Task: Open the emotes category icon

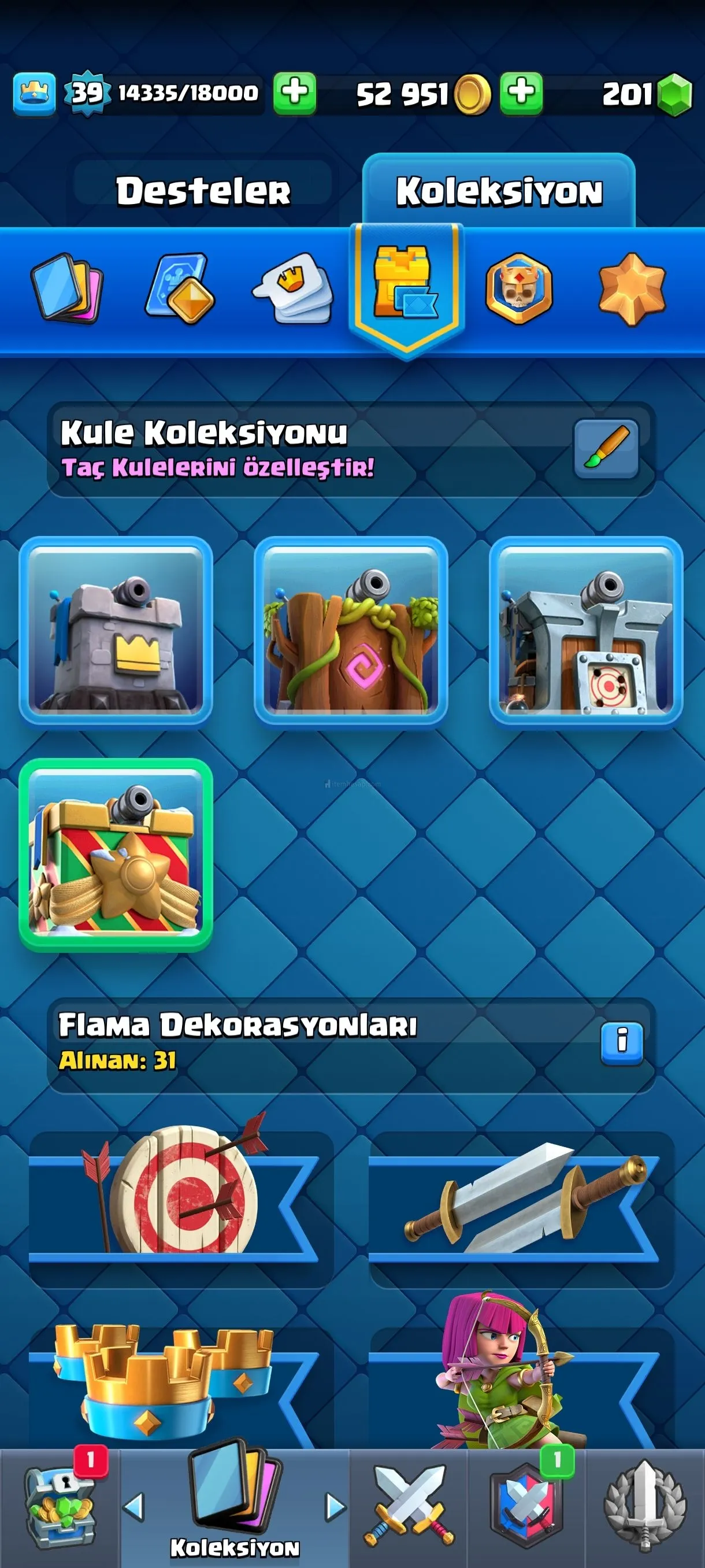Action: 293,287
